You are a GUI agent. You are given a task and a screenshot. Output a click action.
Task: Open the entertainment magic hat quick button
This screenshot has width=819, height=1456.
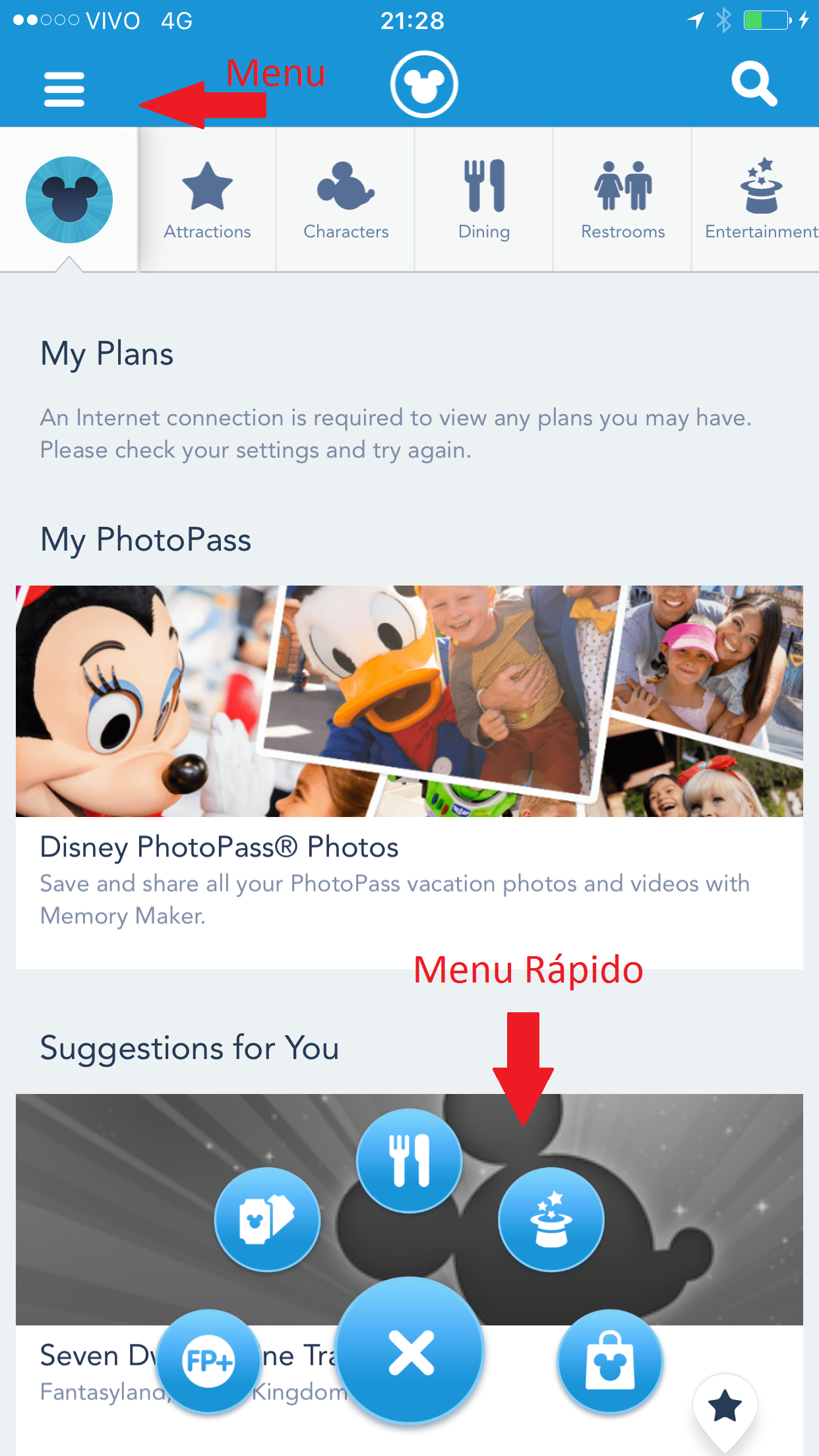pyautogui.click(x=551, y=1219)
